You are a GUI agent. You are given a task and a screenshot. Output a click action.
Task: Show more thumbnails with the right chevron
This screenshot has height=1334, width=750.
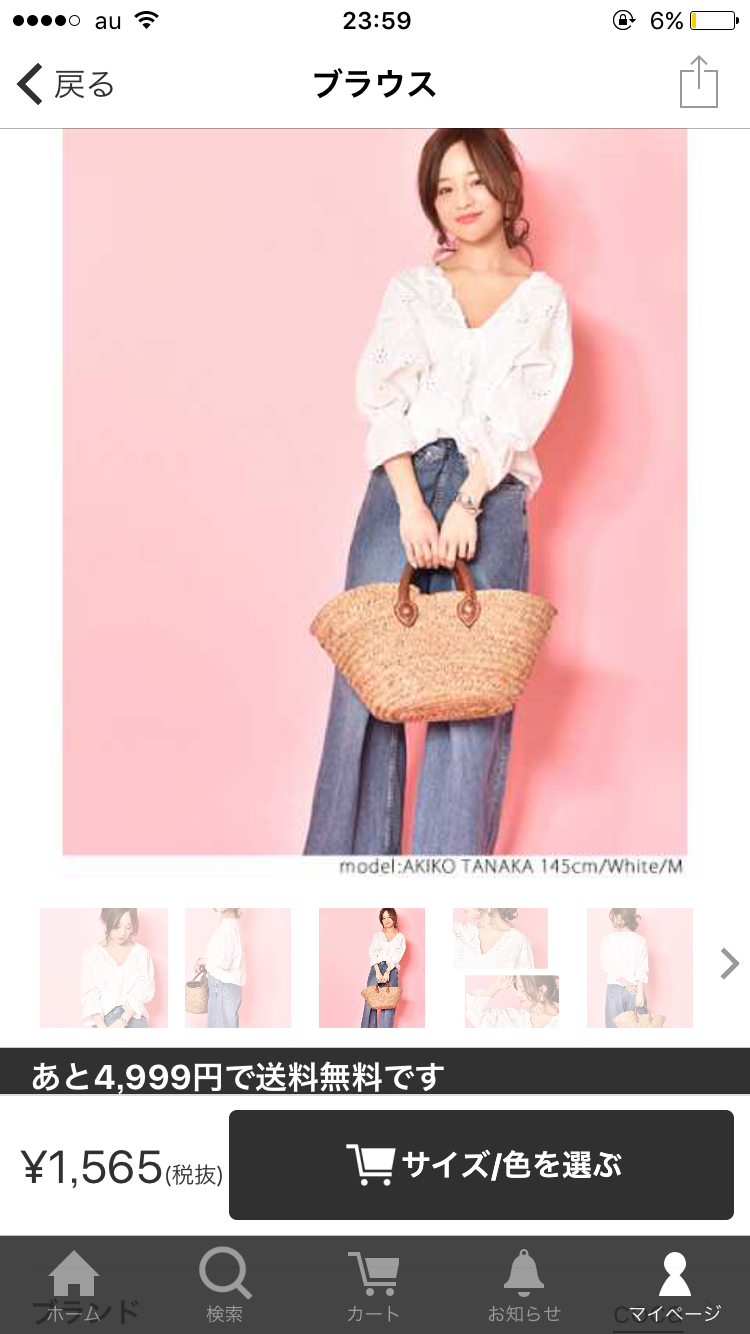[730, 964]
